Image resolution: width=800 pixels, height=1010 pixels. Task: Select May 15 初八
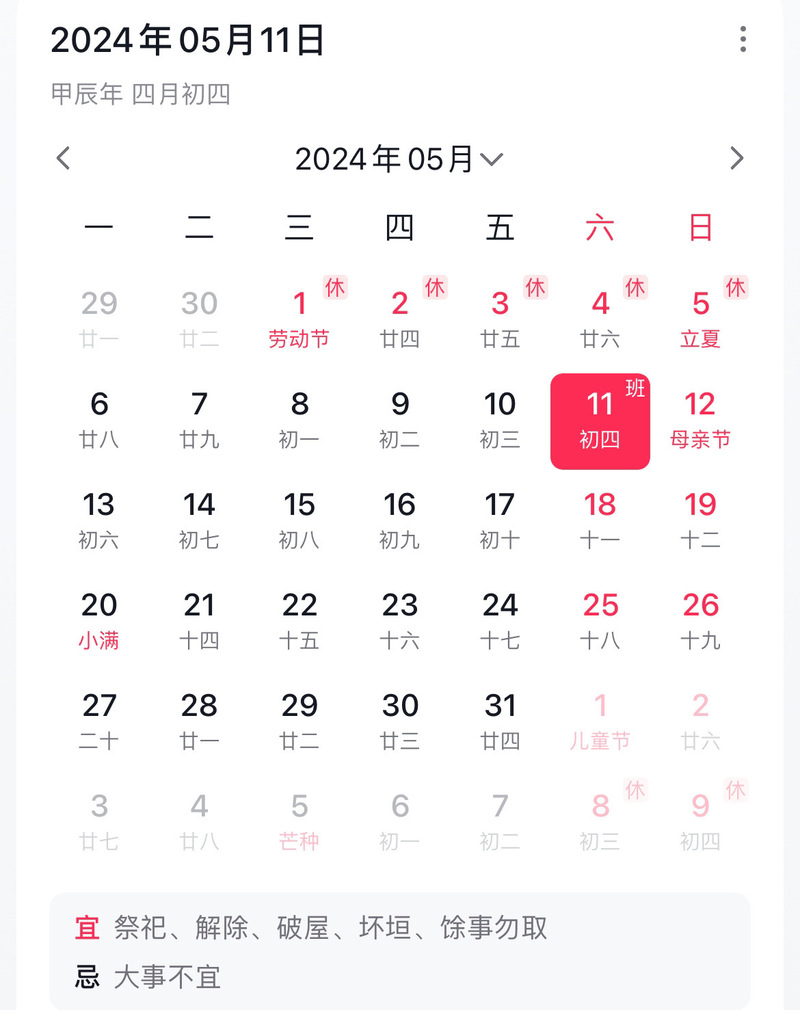(299, 520)
